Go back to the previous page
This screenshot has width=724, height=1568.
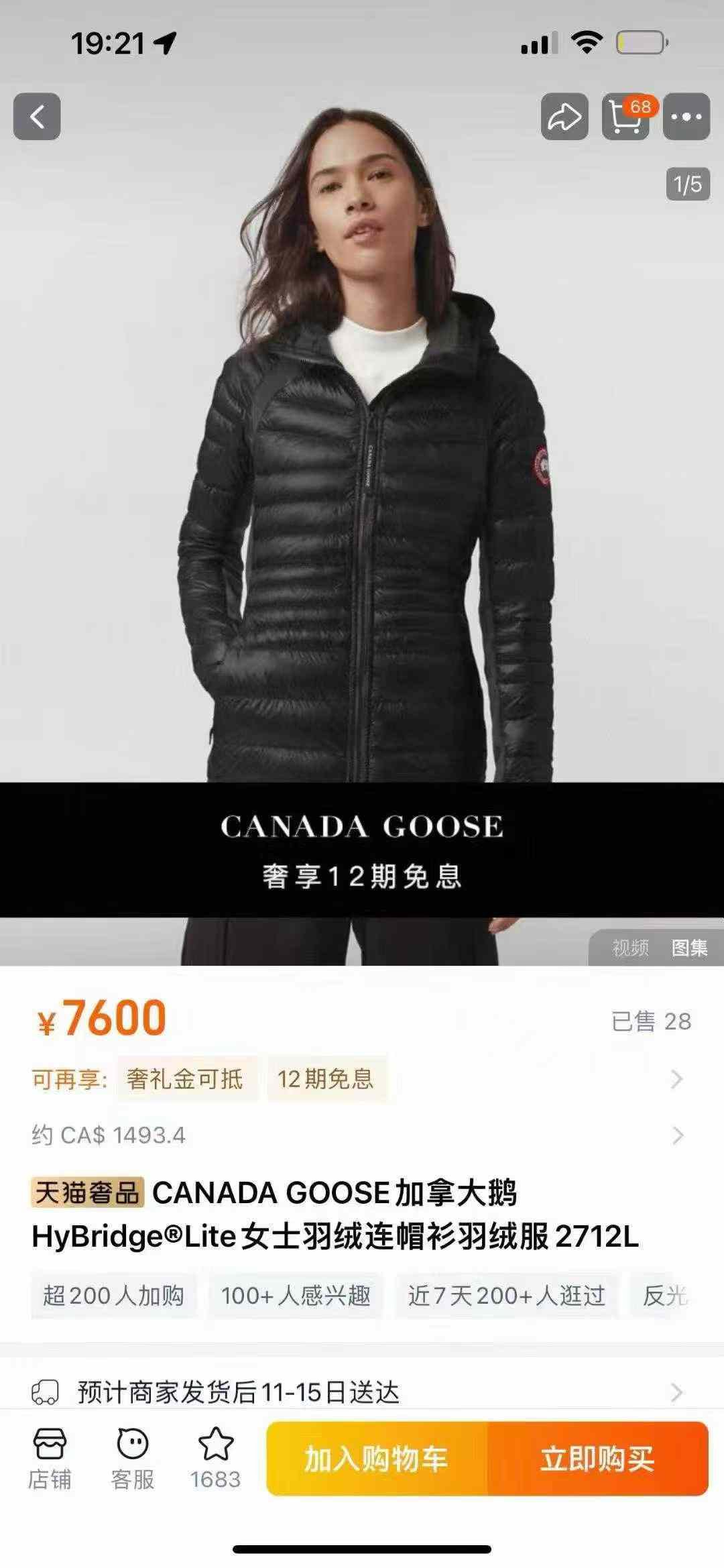37,117
